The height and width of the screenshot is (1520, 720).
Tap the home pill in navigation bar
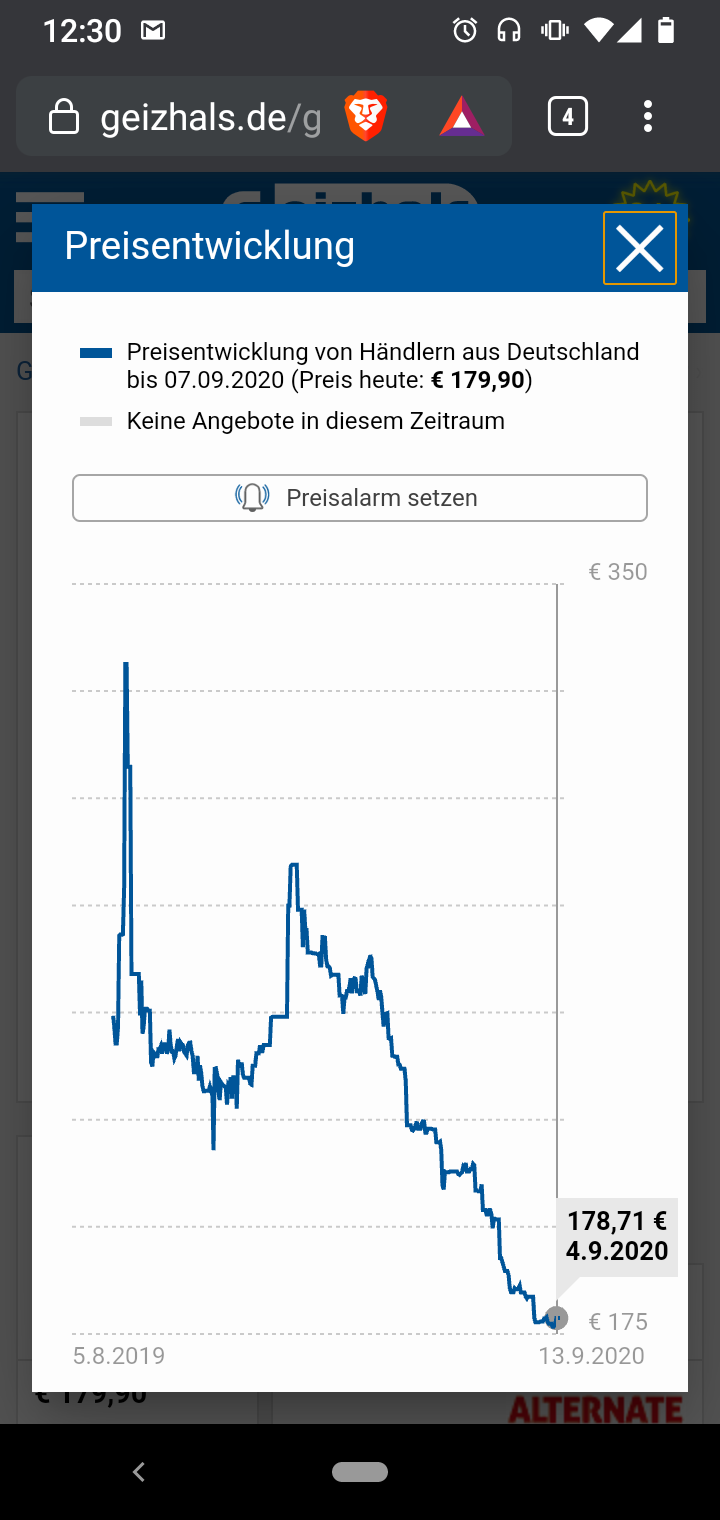360,1471
